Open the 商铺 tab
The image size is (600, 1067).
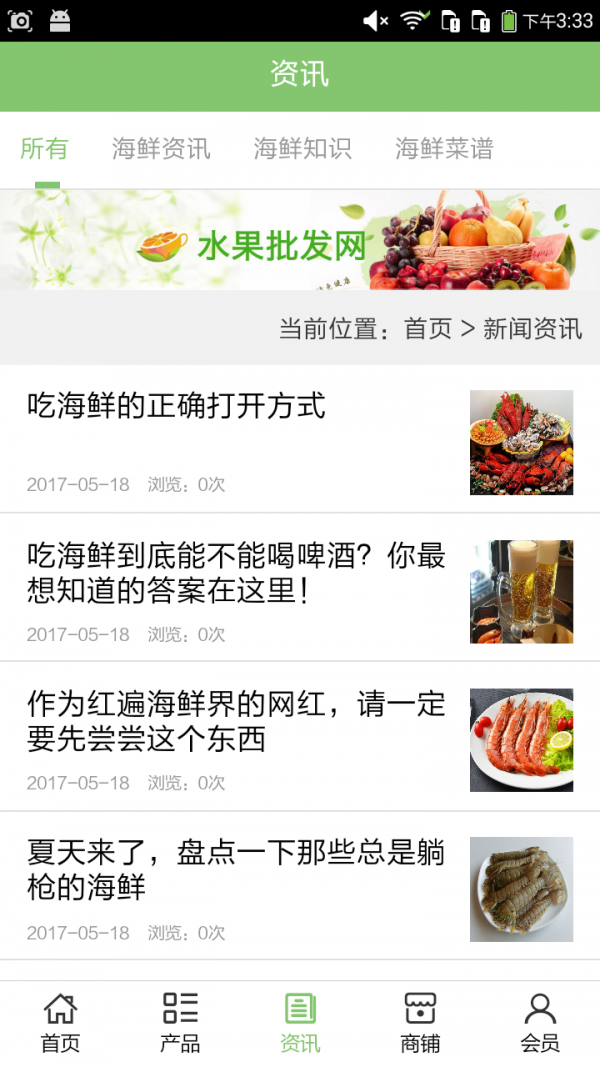tap(420, 1023)
